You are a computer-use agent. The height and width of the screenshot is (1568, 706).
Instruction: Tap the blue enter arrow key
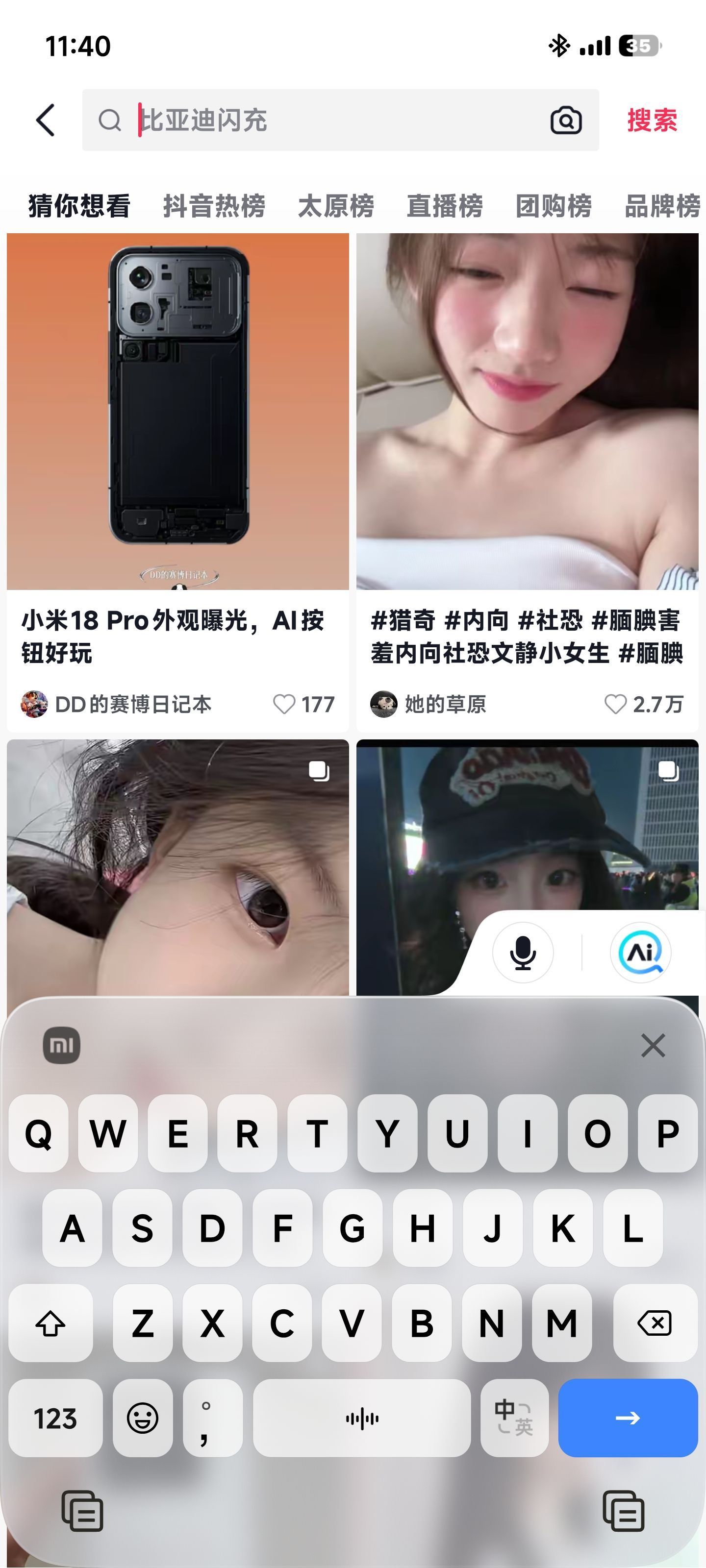(628, 1418)
